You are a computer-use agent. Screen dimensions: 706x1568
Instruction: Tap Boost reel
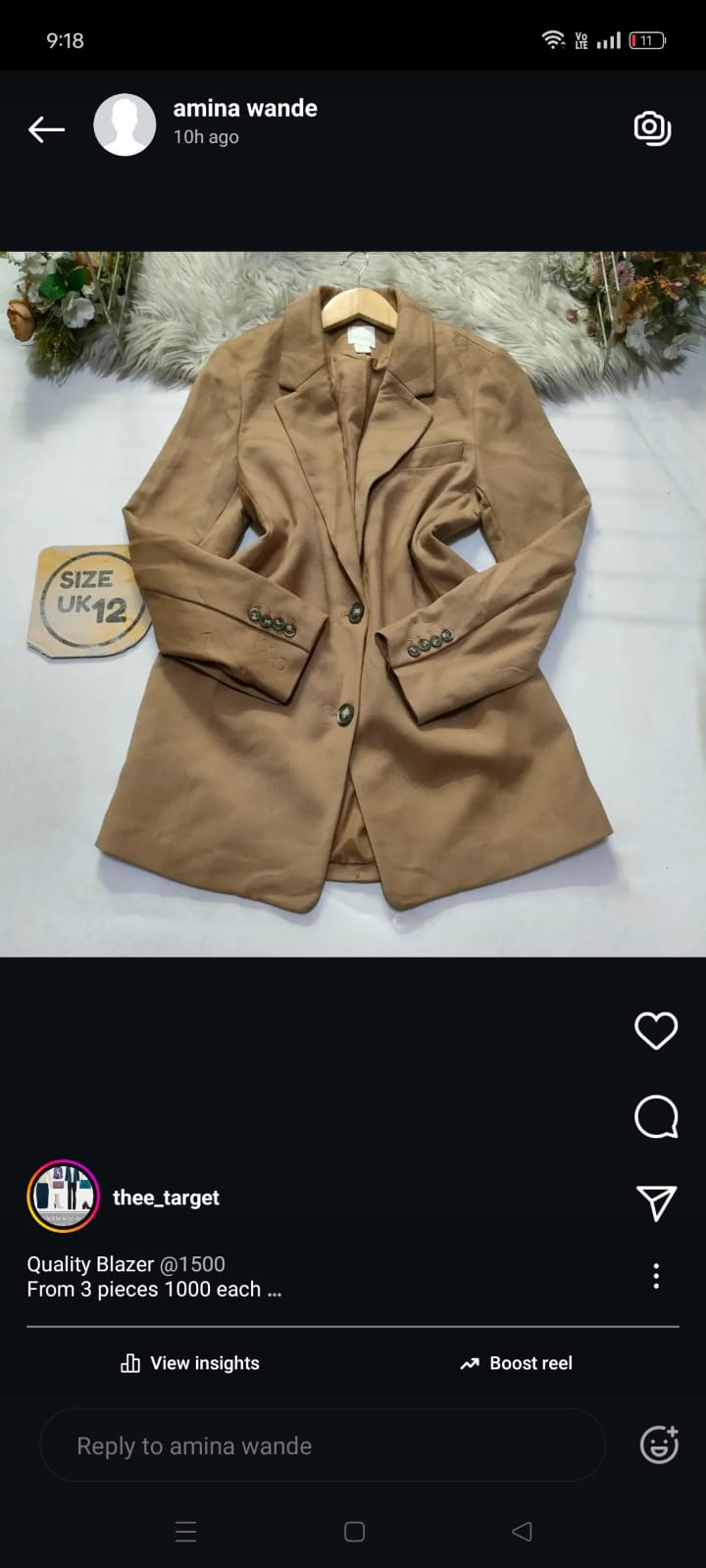pyautogui.click(x=516, y=1363)
